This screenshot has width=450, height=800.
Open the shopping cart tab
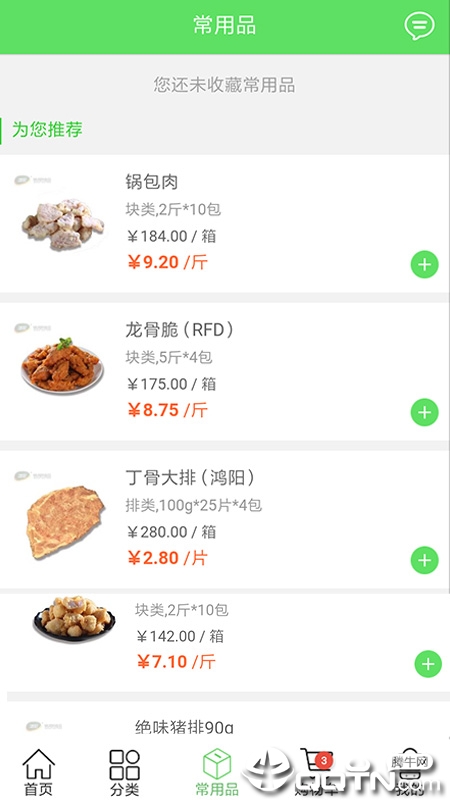pos(315,772)
